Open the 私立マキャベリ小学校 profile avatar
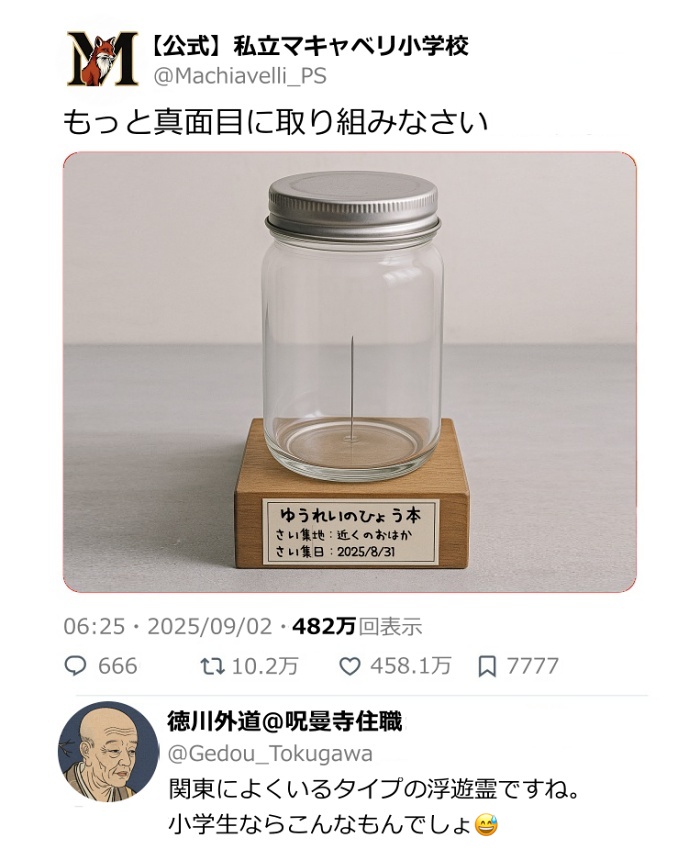 [101, 59]
